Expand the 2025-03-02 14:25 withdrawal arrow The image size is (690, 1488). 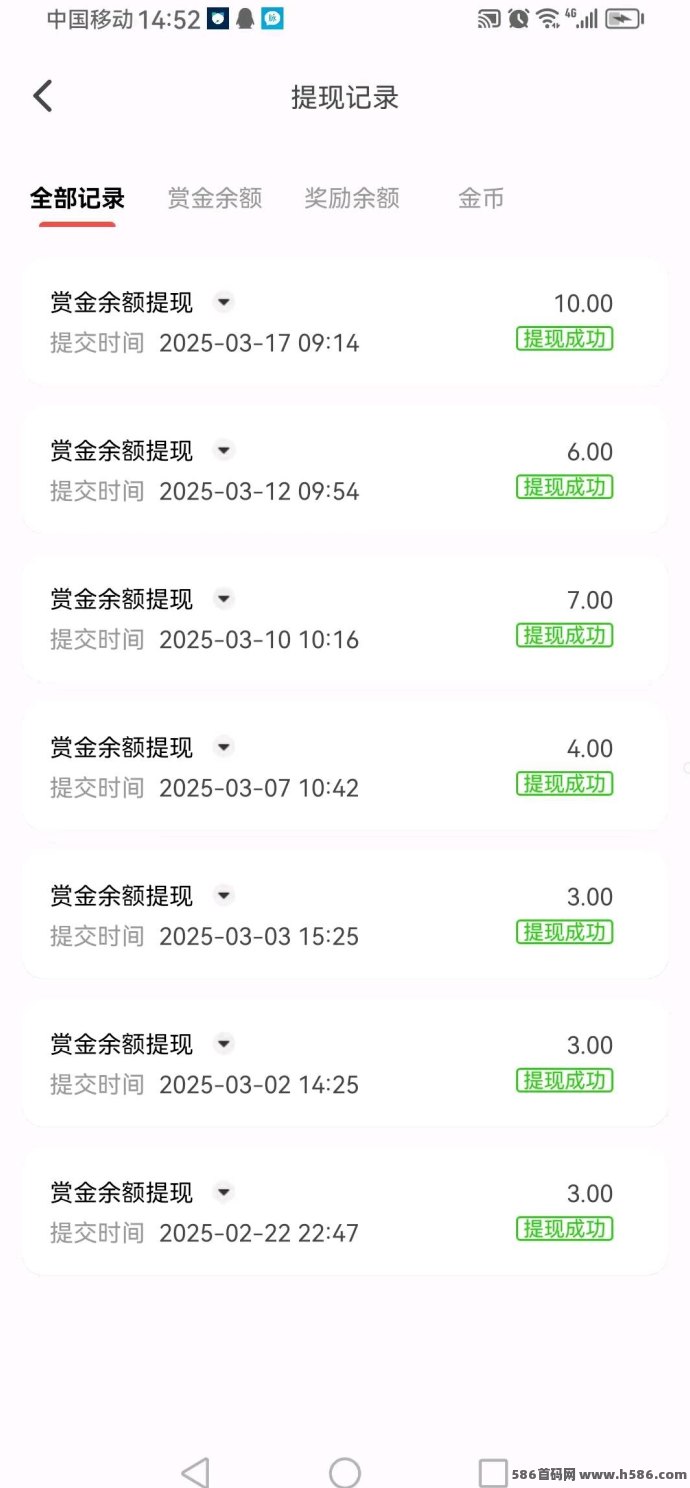(224, 1043)
